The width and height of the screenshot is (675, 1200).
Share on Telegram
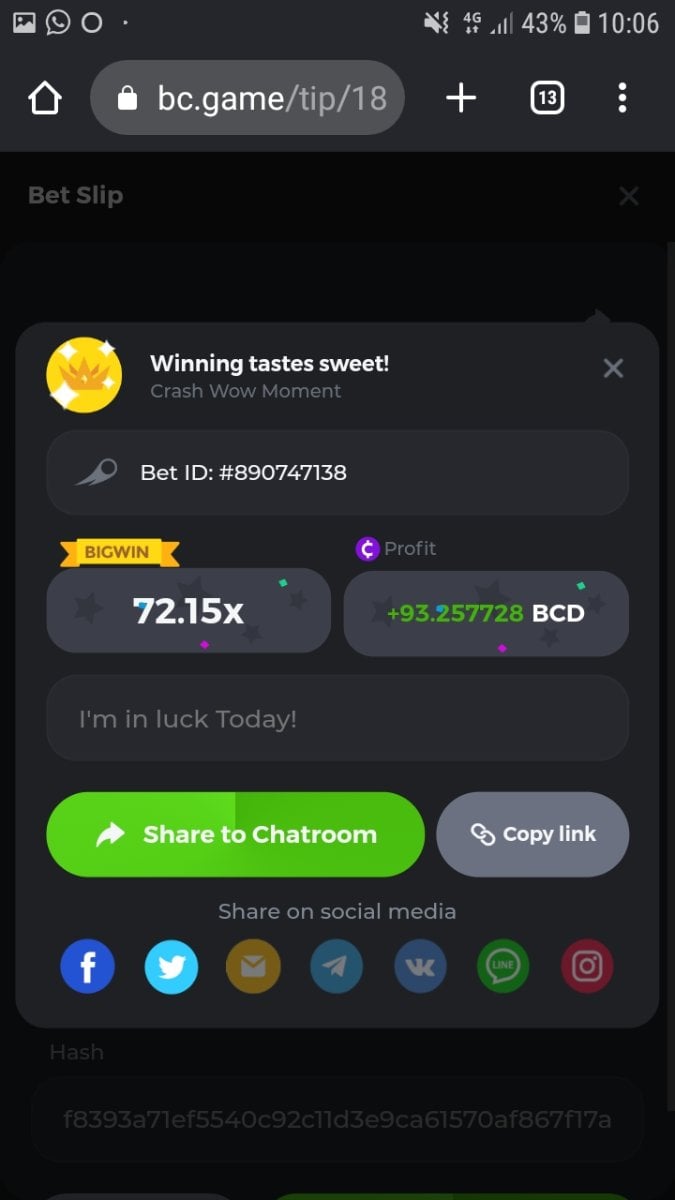point(337,966)
